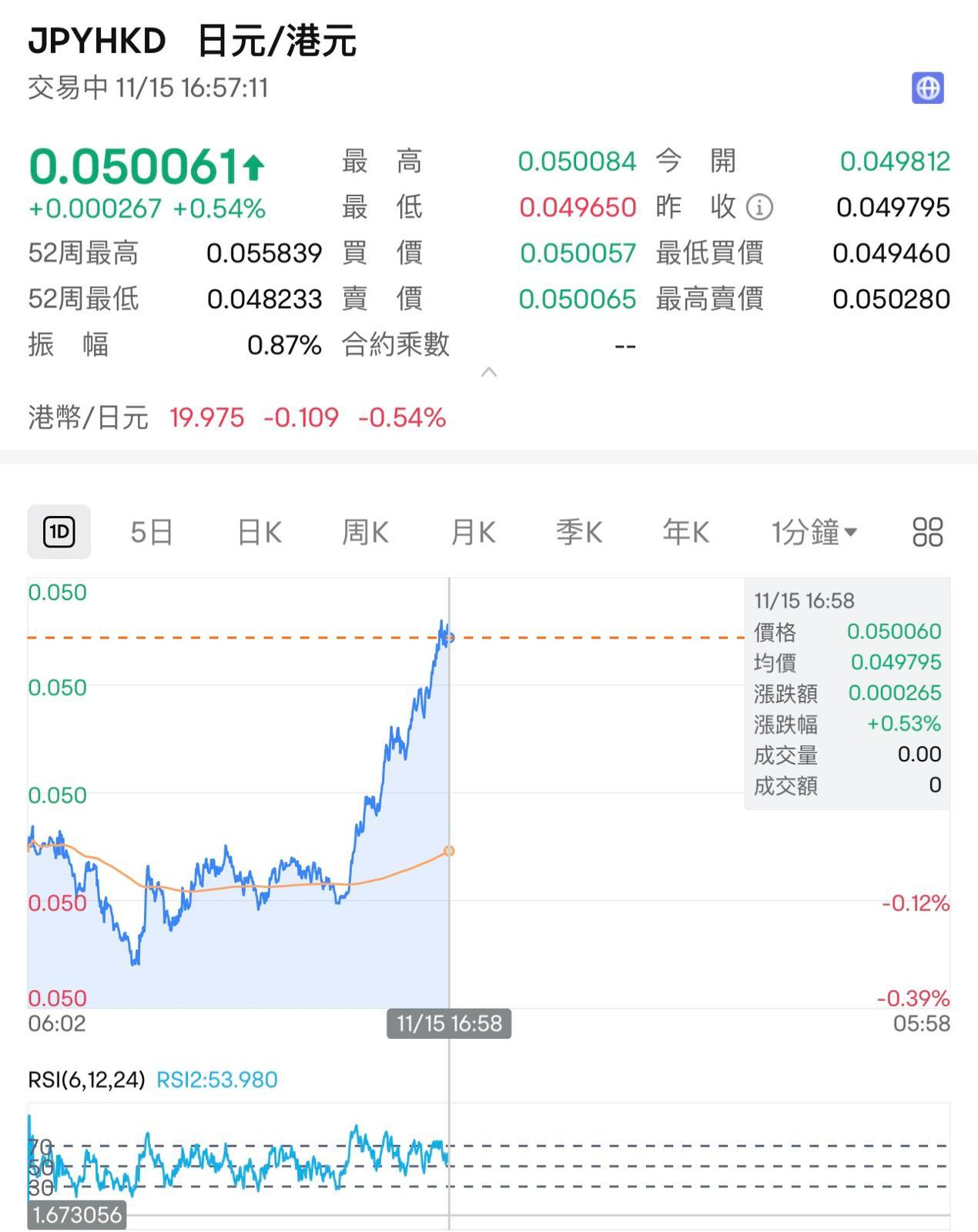This screenshot has height=1232, width=978.
Task: Switch to the 5日 chart tab
Action: click(151, 531)
